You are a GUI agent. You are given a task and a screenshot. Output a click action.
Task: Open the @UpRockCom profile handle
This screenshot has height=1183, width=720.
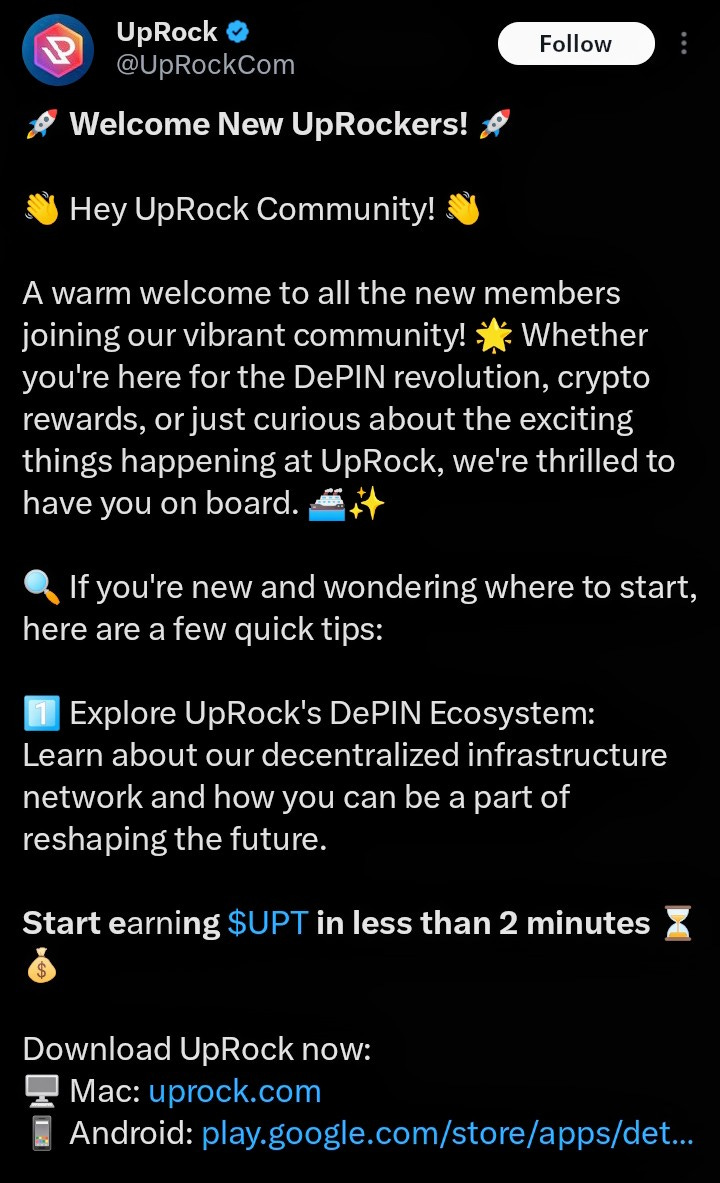(206, 65)
